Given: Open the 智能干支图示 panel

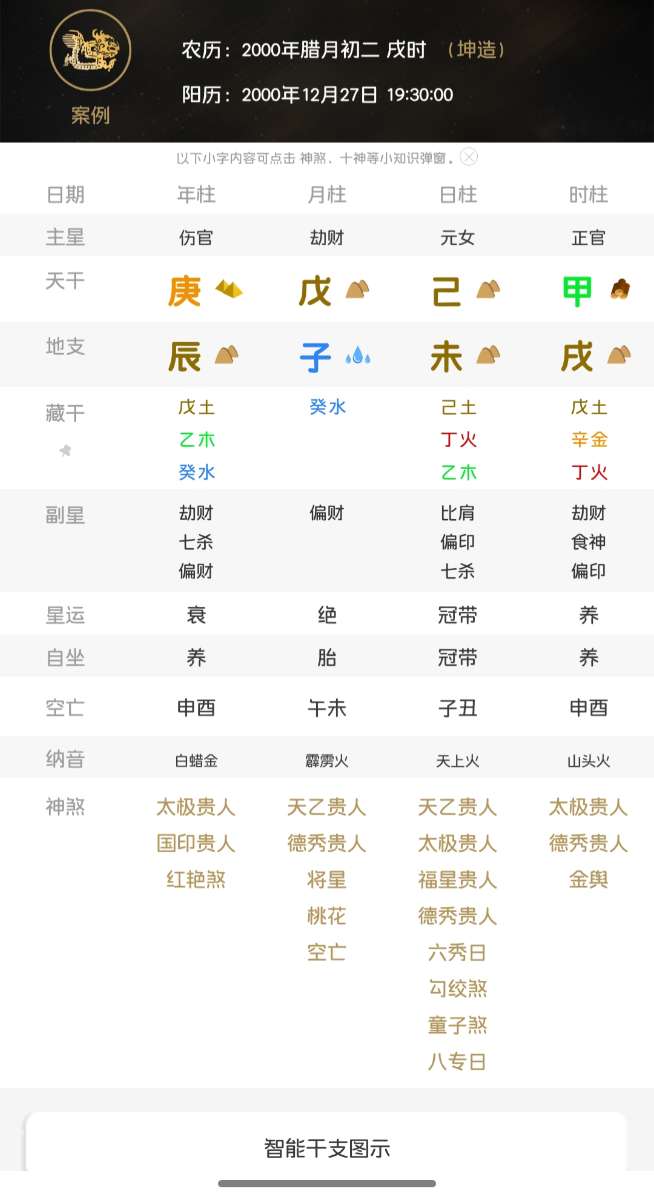Looking at the screenshot, I should (327, 1148).
